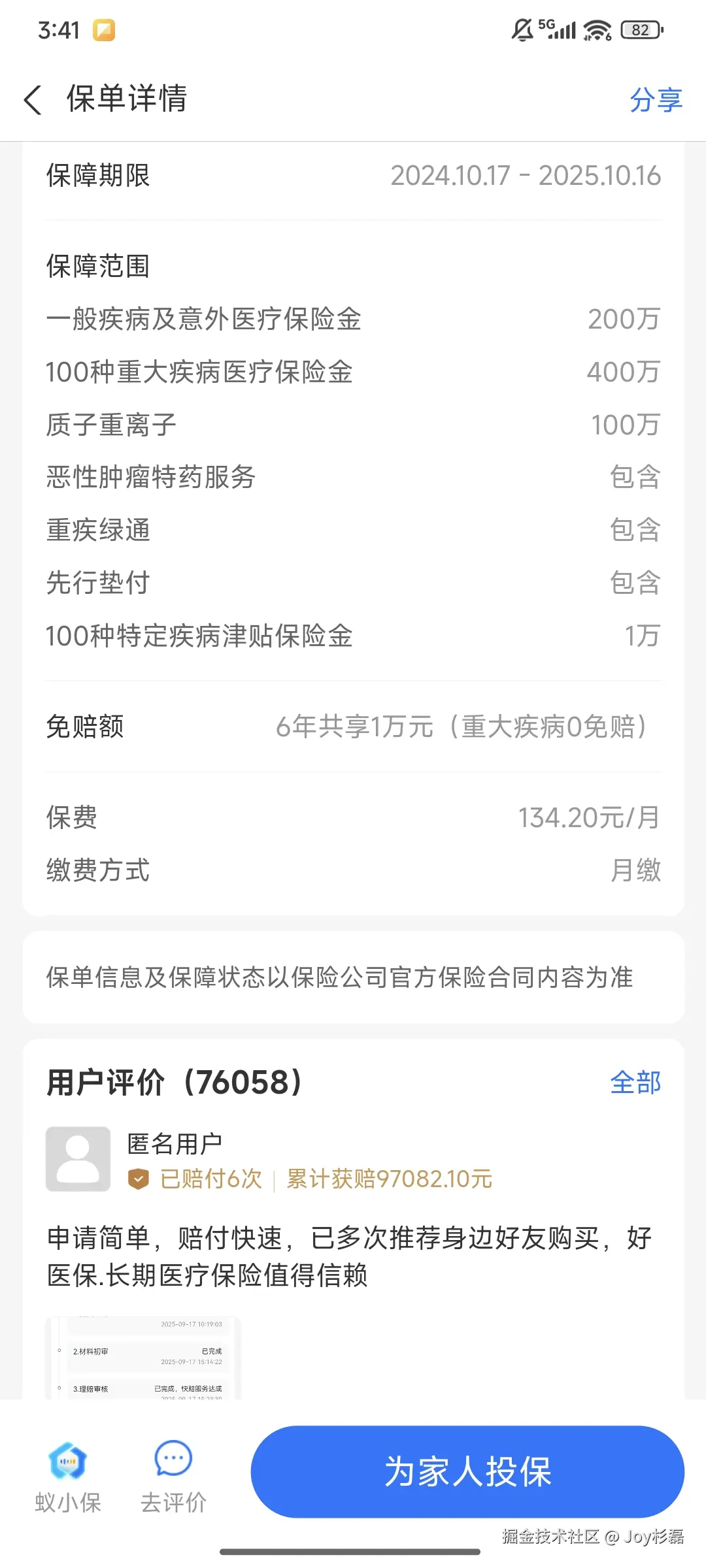The image size is (706, 1568).
Task: Tap the 缴费方式 月缴 entry
Action: (x=353, y=870)
